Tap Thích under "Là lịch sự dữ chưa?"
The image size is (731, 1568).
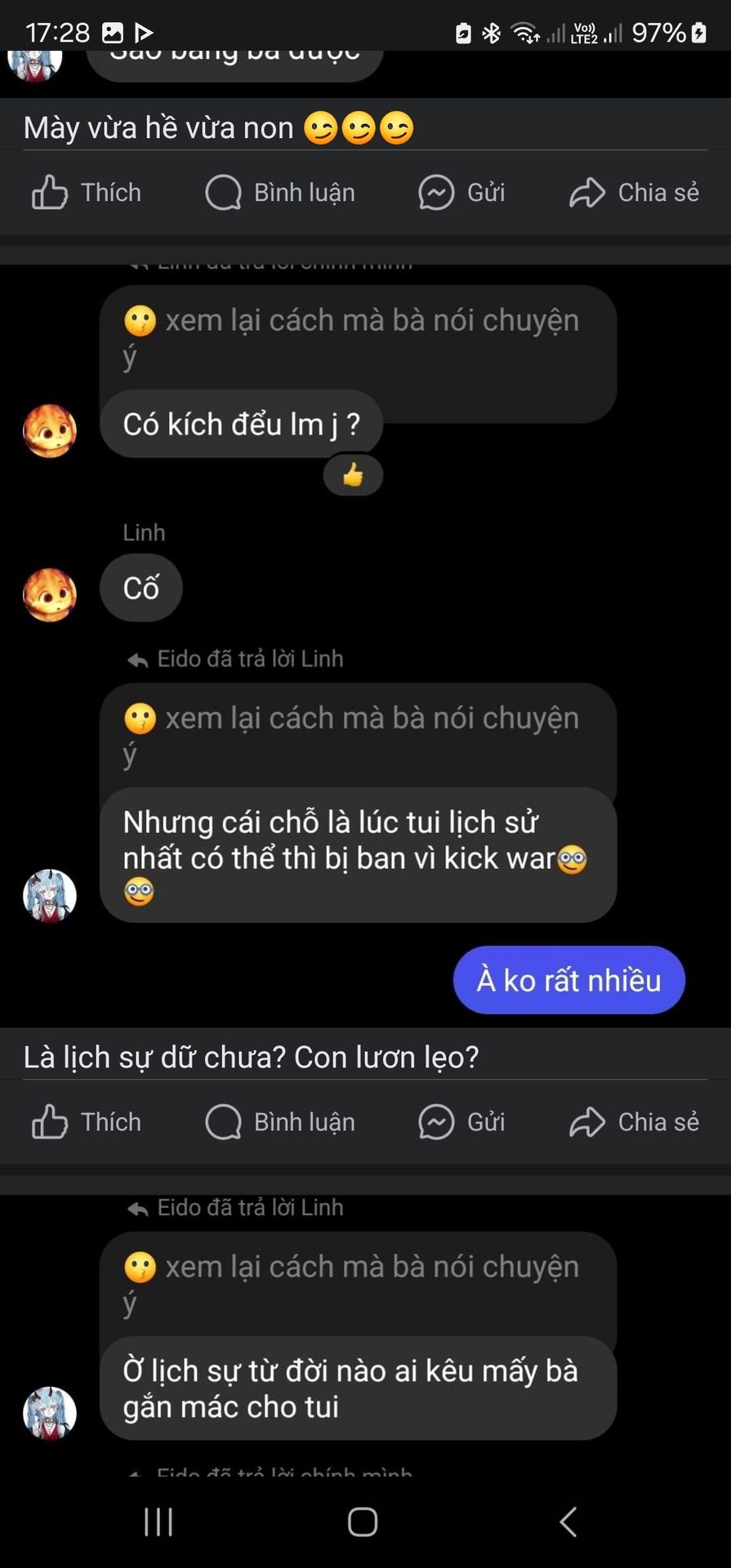pos(87,1122)
